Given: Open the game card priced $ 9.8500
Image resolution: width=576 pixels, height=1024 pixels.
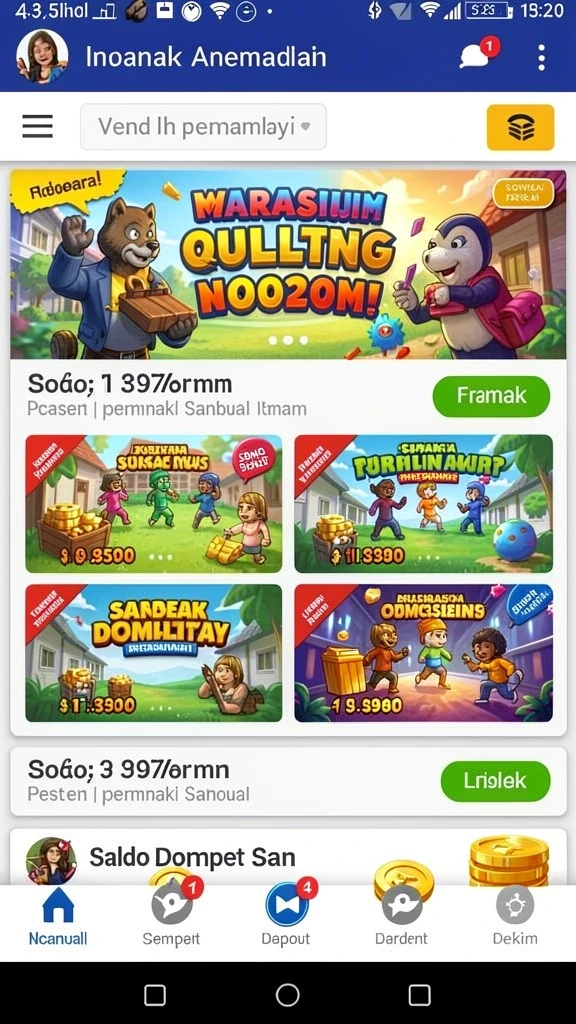Looking at the screenshot, I should [153, 504].
